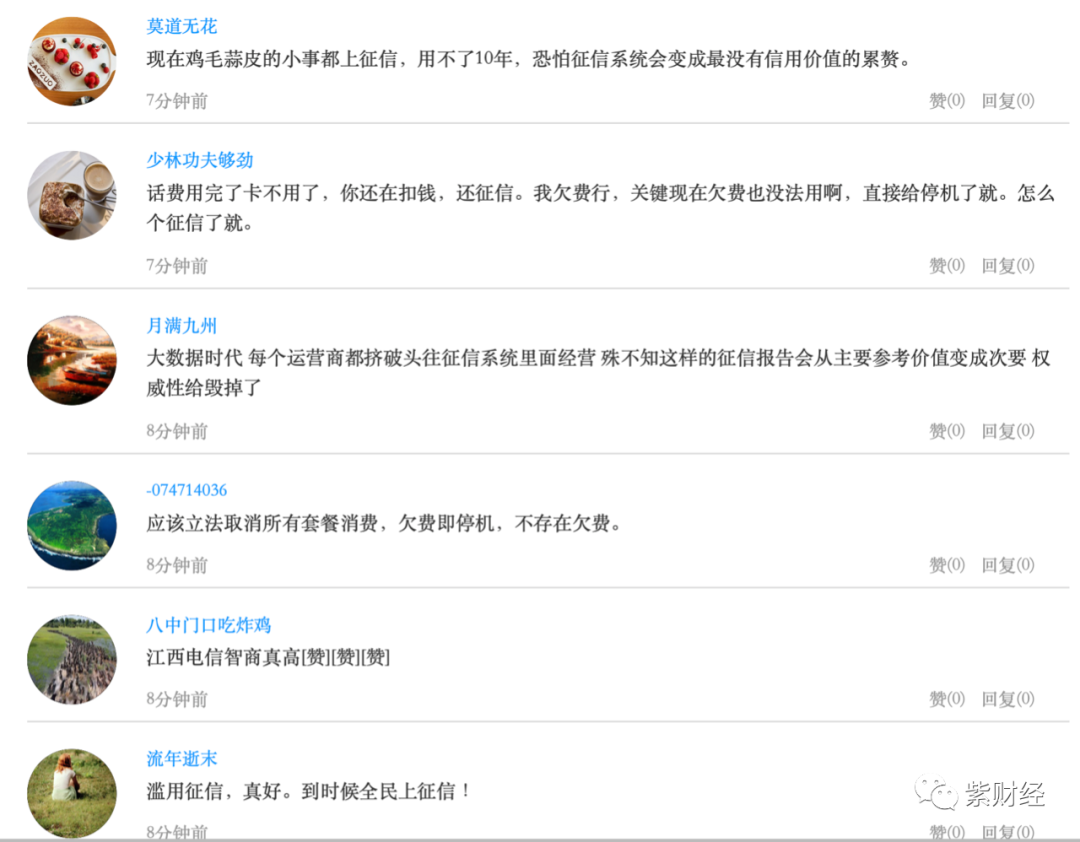Like the comment by 少林功夫够劲
The width and height of the screenshot is (1080, 842).
[947, 265]
